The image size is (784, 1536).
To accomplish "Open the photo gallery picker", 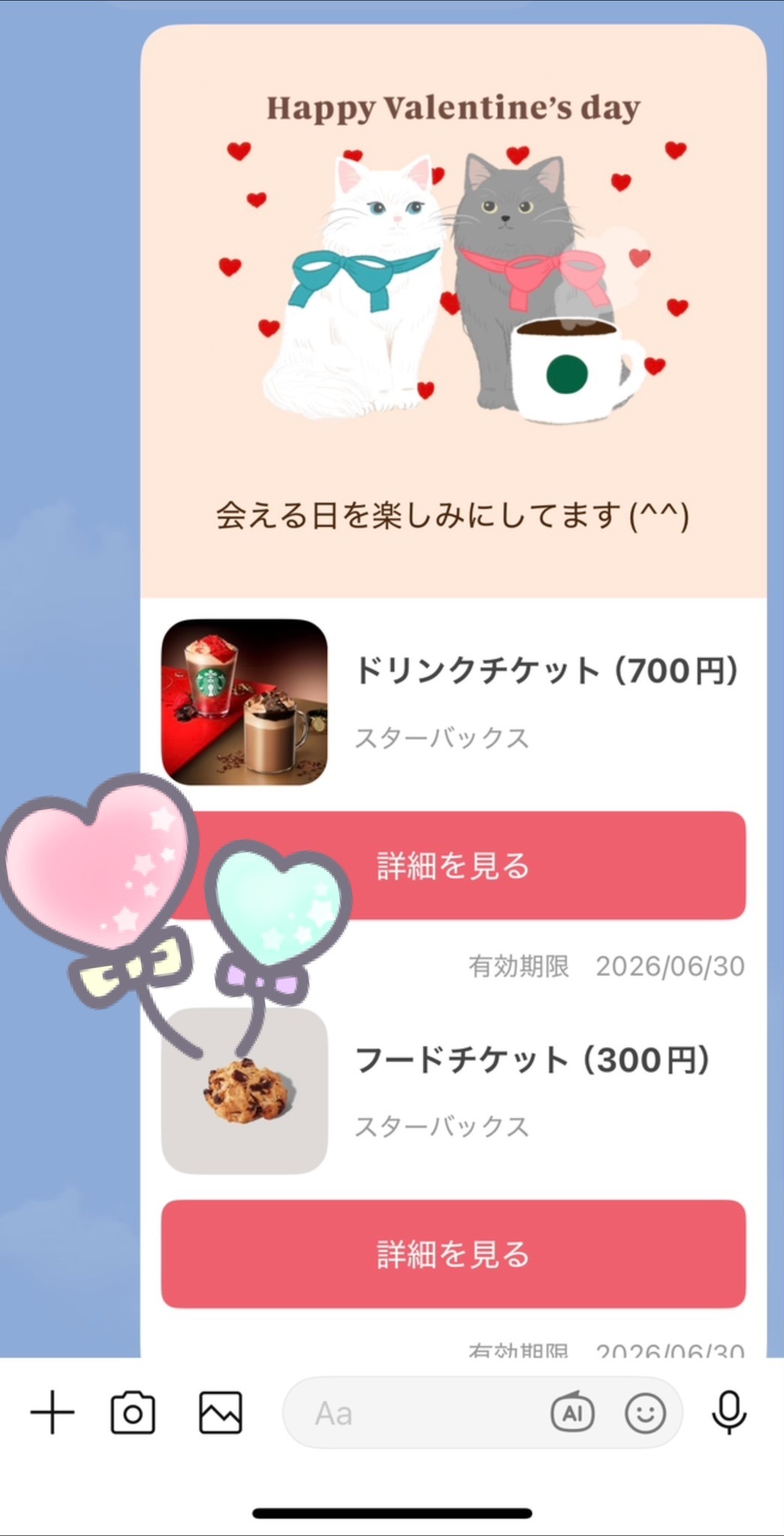I will click(220, 1413).
